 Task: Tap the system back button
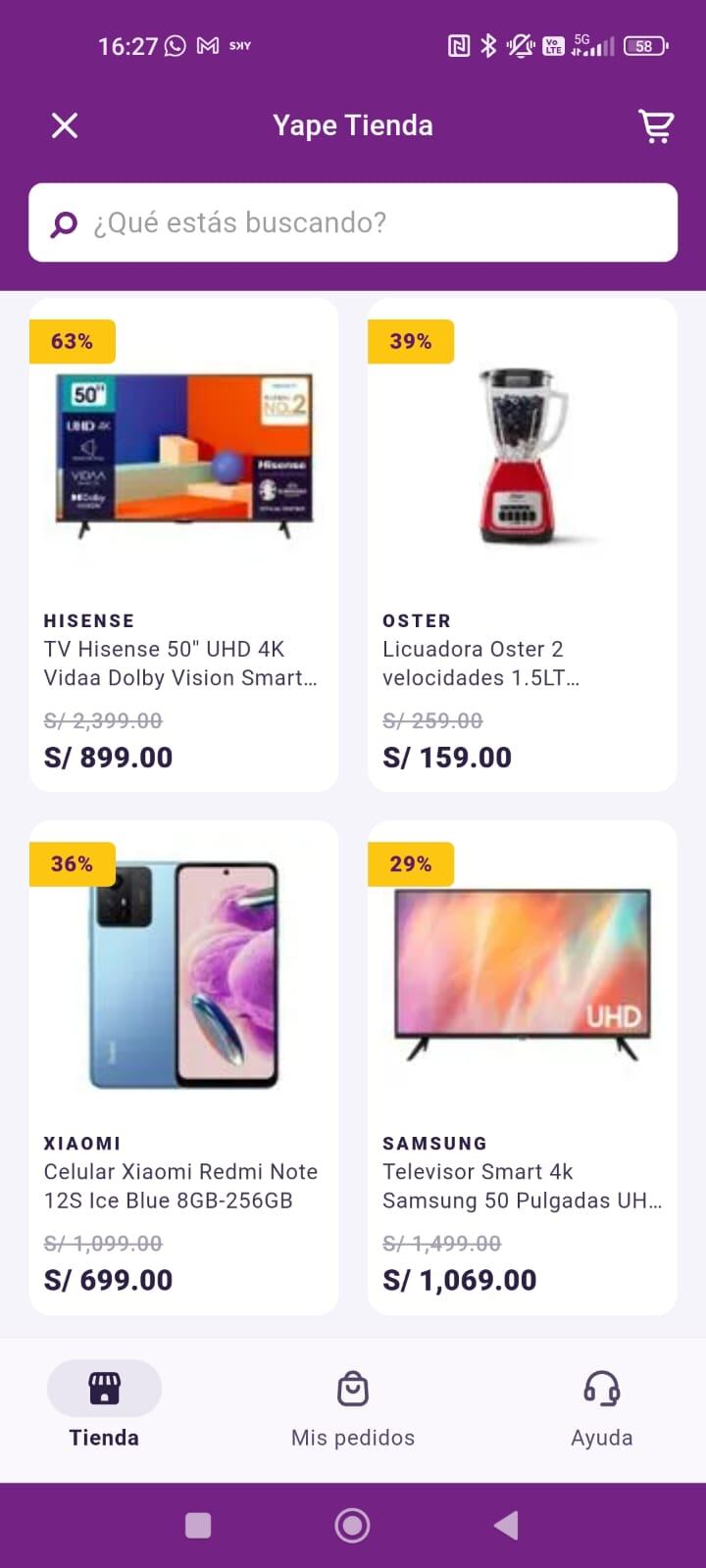[506, 1525]
